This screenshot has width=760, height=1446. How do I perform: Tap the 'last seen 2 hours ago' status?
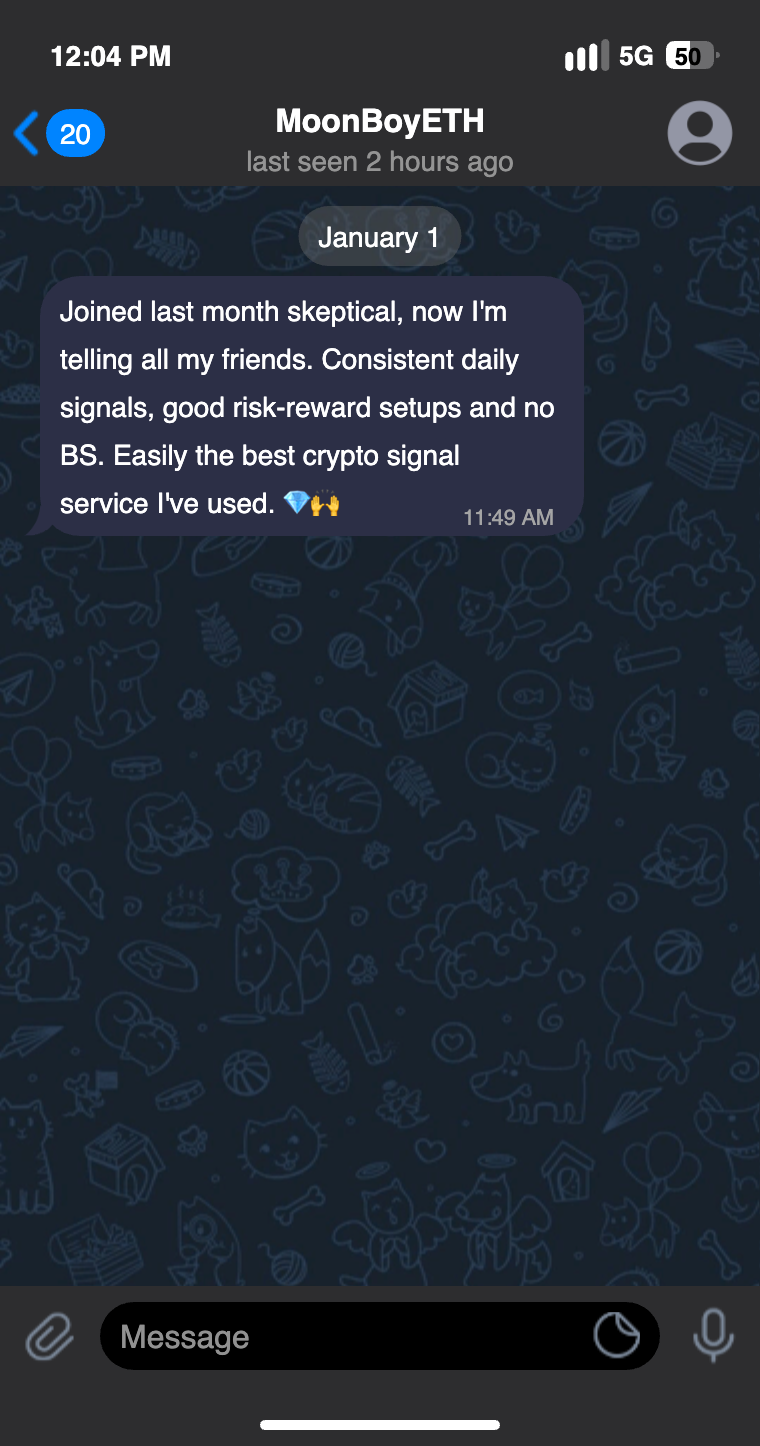tap(379, 161)
